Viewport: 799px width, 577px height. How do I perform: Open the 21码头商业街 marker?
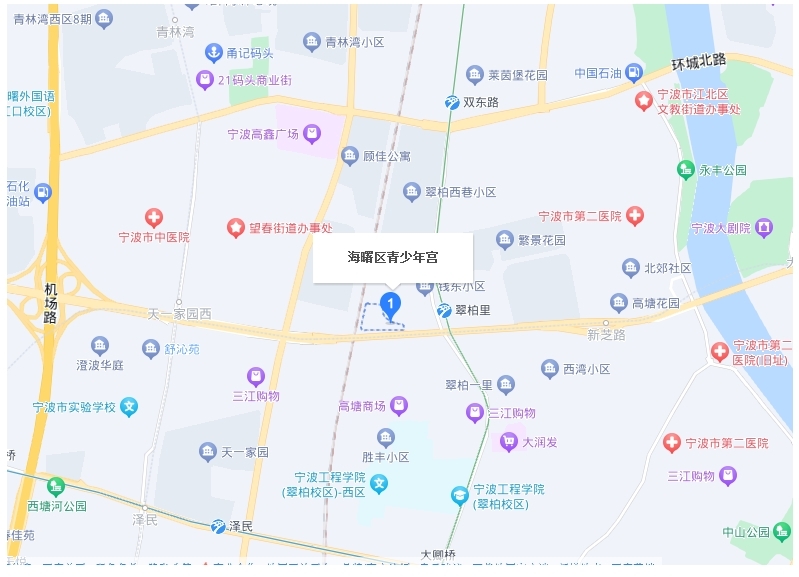coord(204,79)
